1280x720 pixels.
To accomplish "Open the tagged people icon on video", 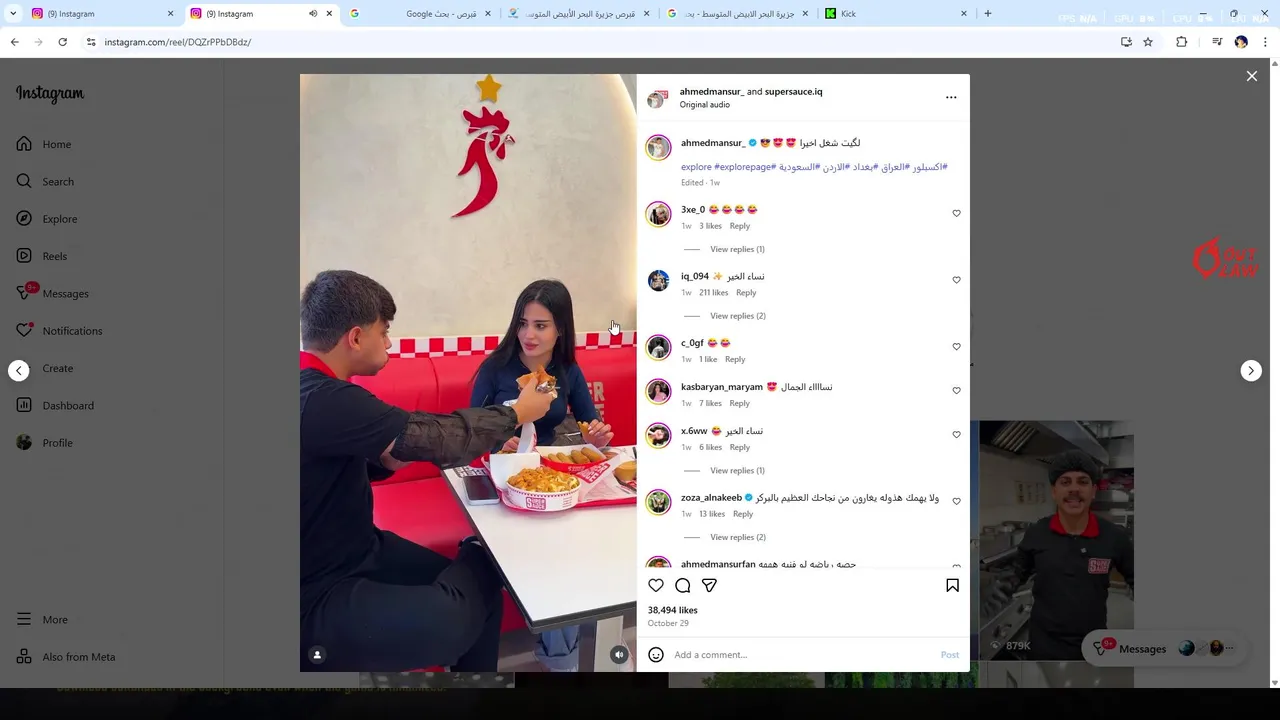I will point(317,655).
